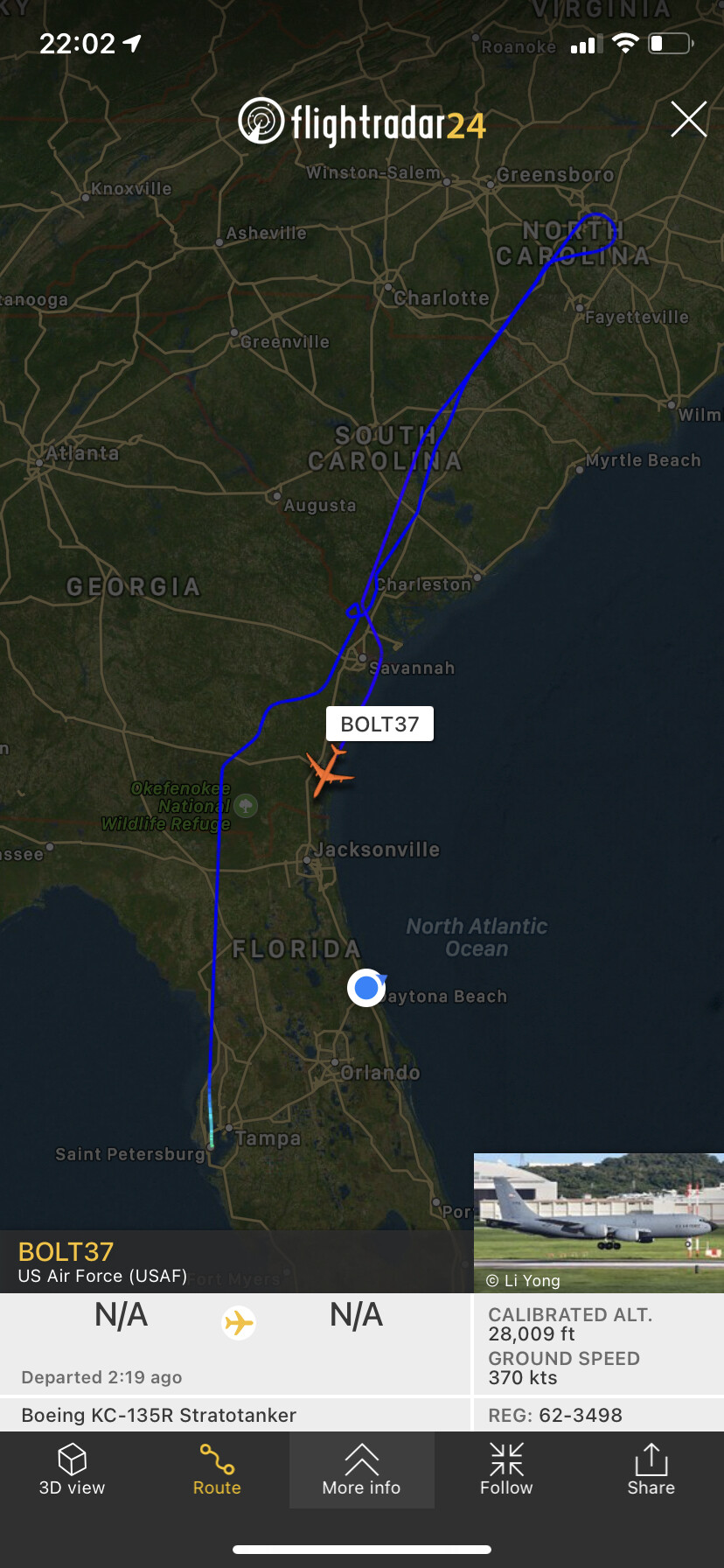724x1568 pixels.
Task: Open the KC-135R aircraft photo
Action: 599,1221
